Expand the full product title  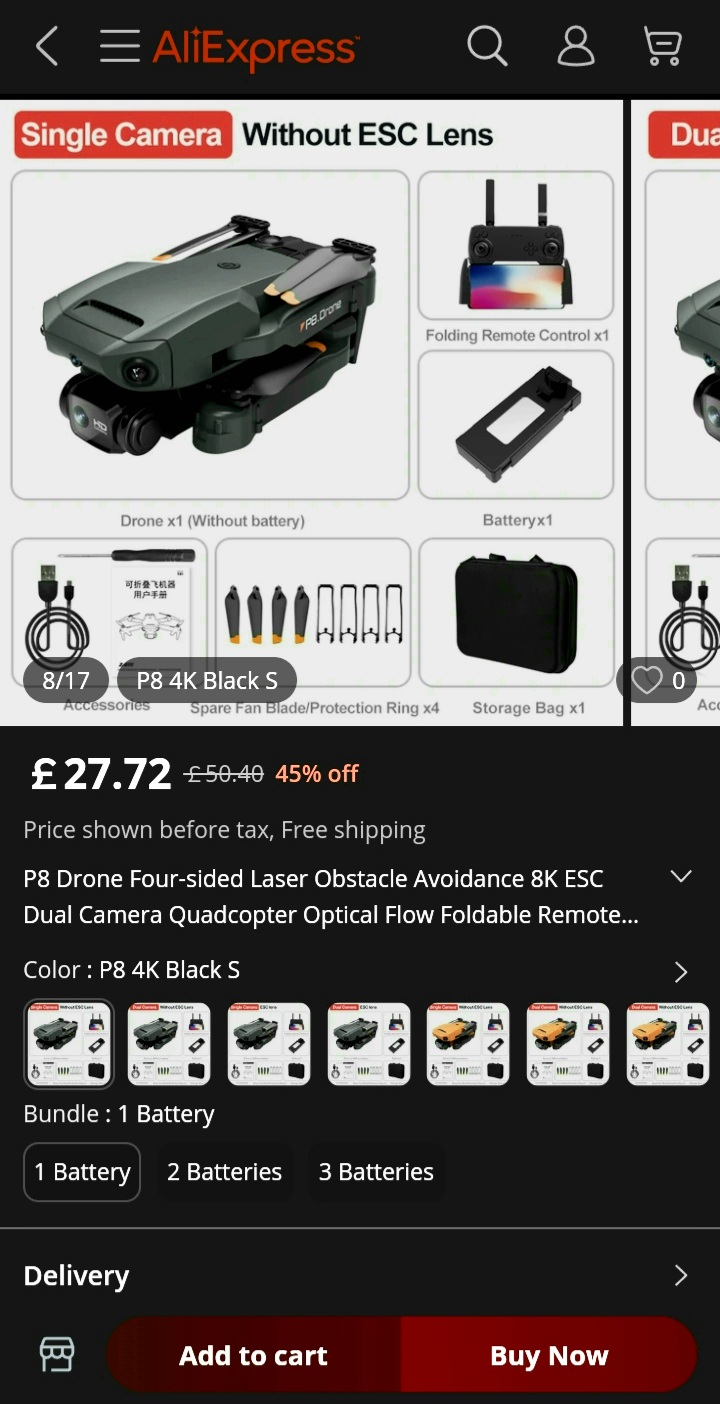point(681,877)
